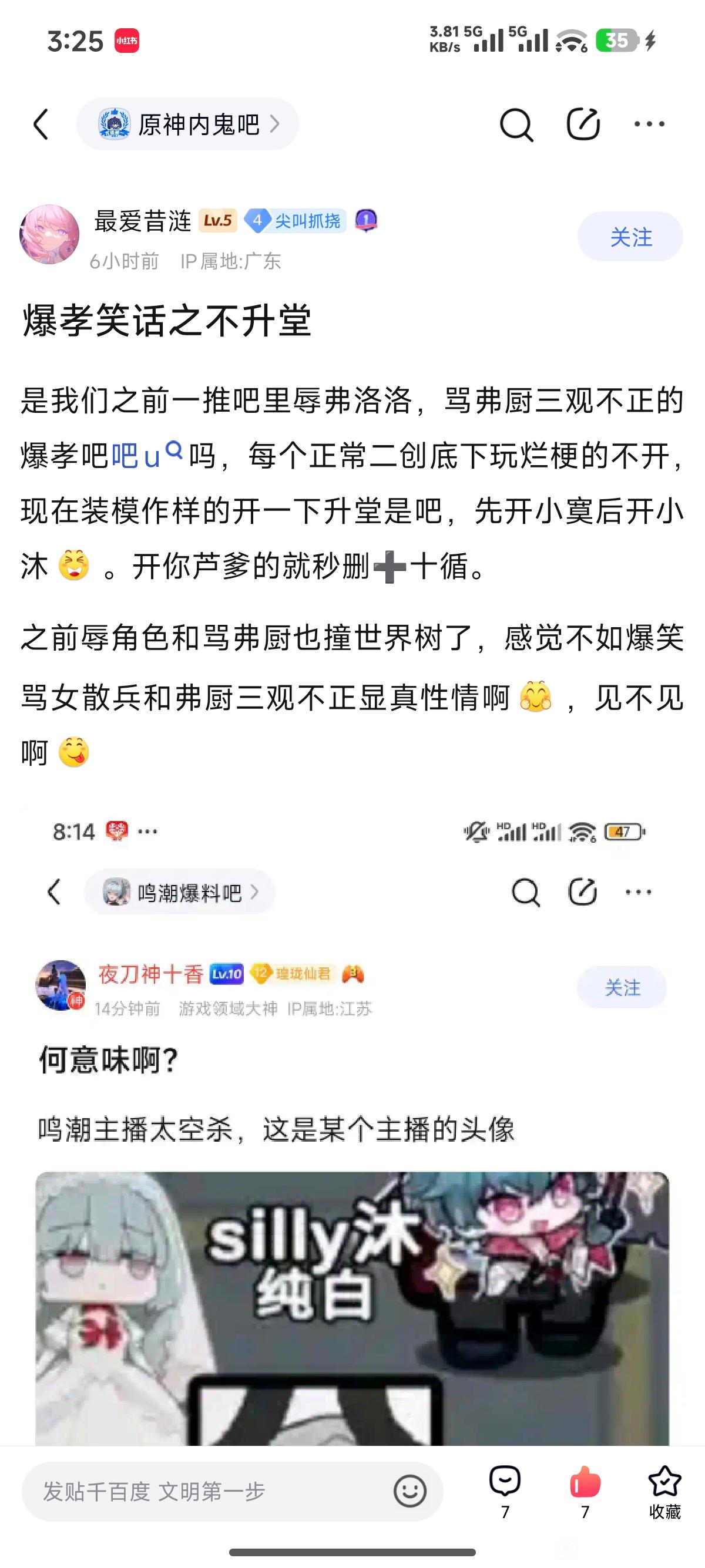
Task: Open the three-dot overflow menu
Action: 649,125
